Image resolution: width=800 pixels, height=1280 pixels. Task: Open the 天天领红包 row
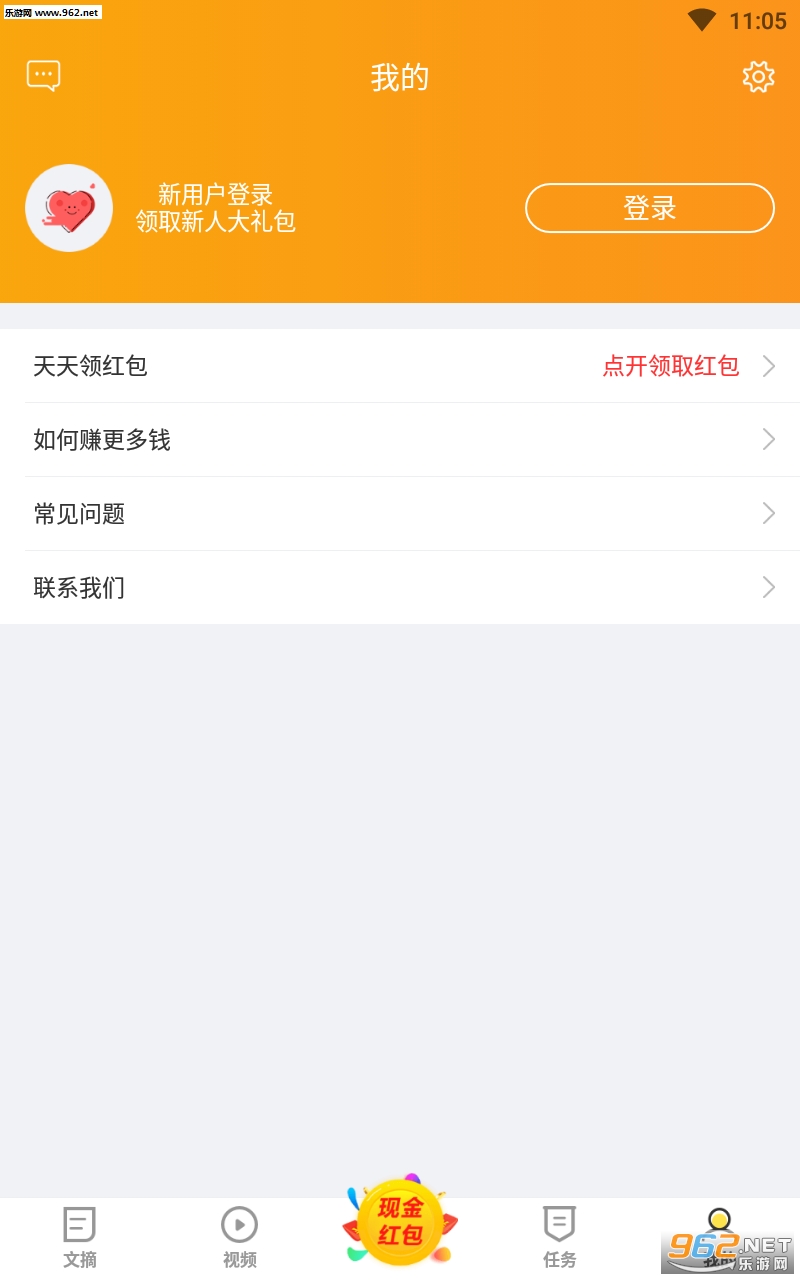(x=400, y=366)
